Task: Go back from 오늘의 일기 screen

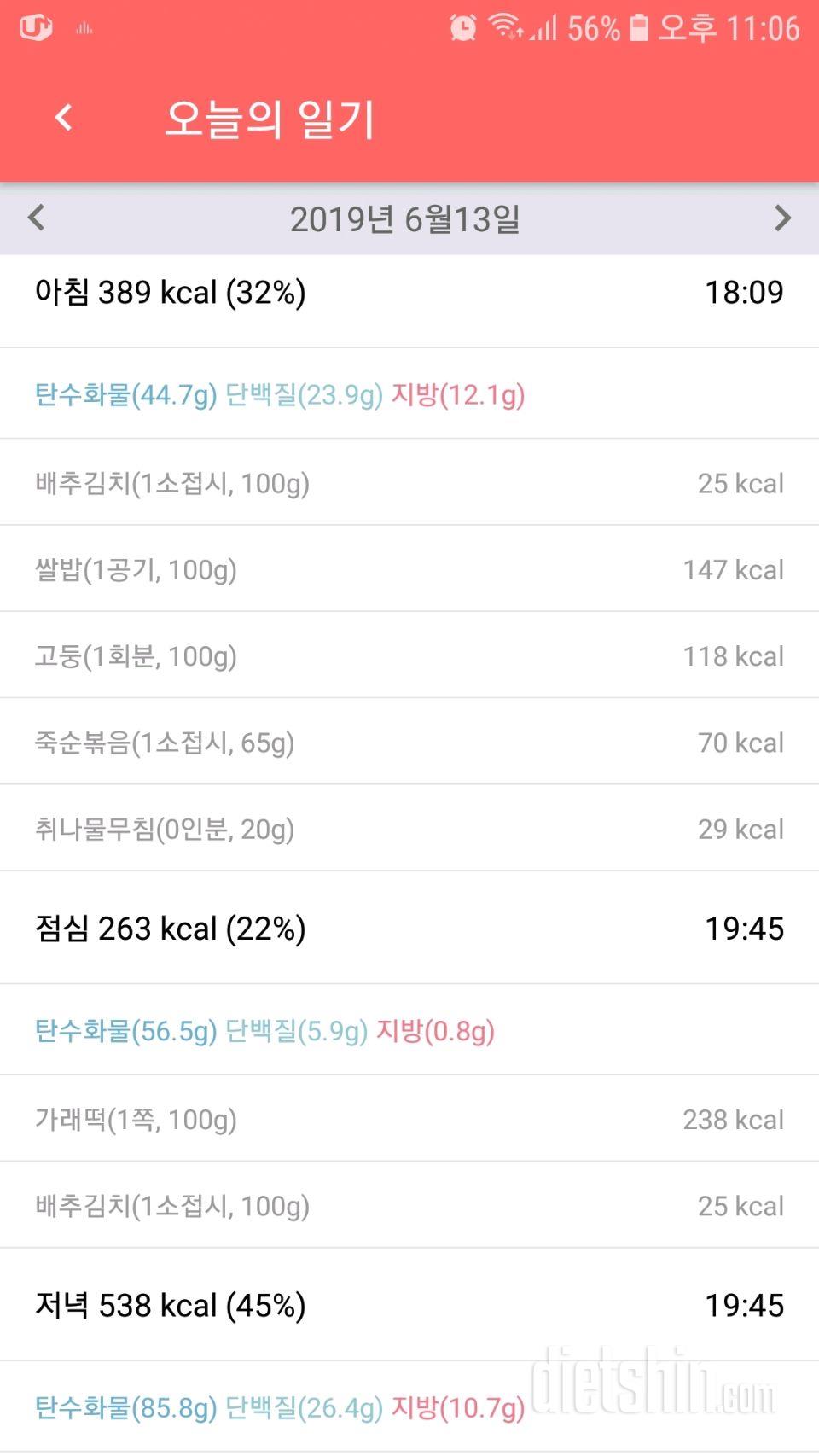Action: pyautogui.click(x=64, y=118)
